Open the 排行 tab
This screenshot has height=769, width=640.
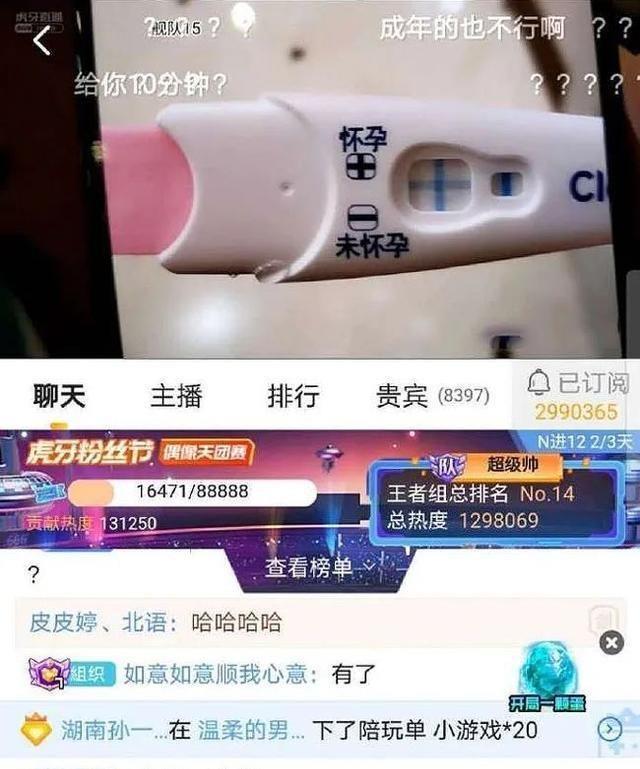tap(293, 396)
